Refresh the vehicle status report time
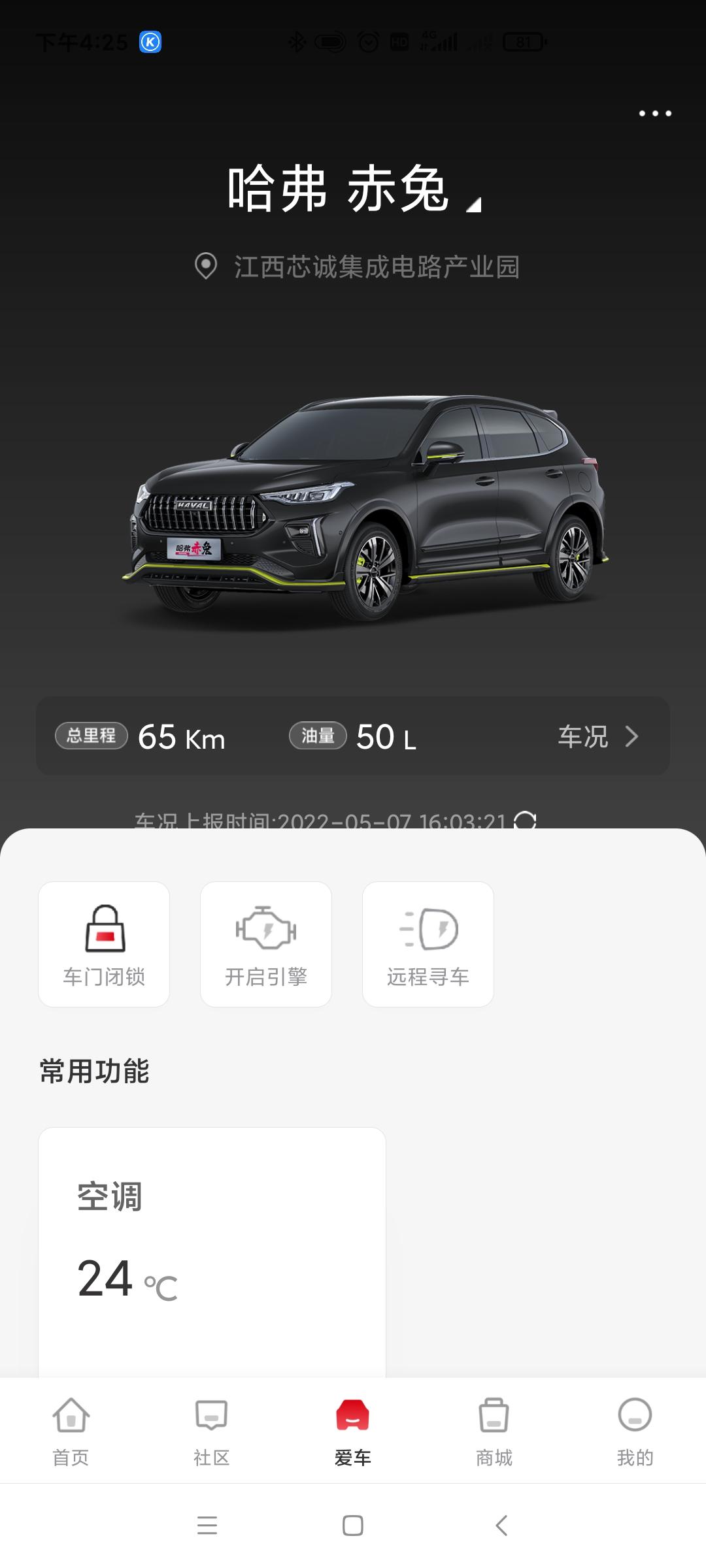This screenshot has height=1568, width=706. (525, 820)
